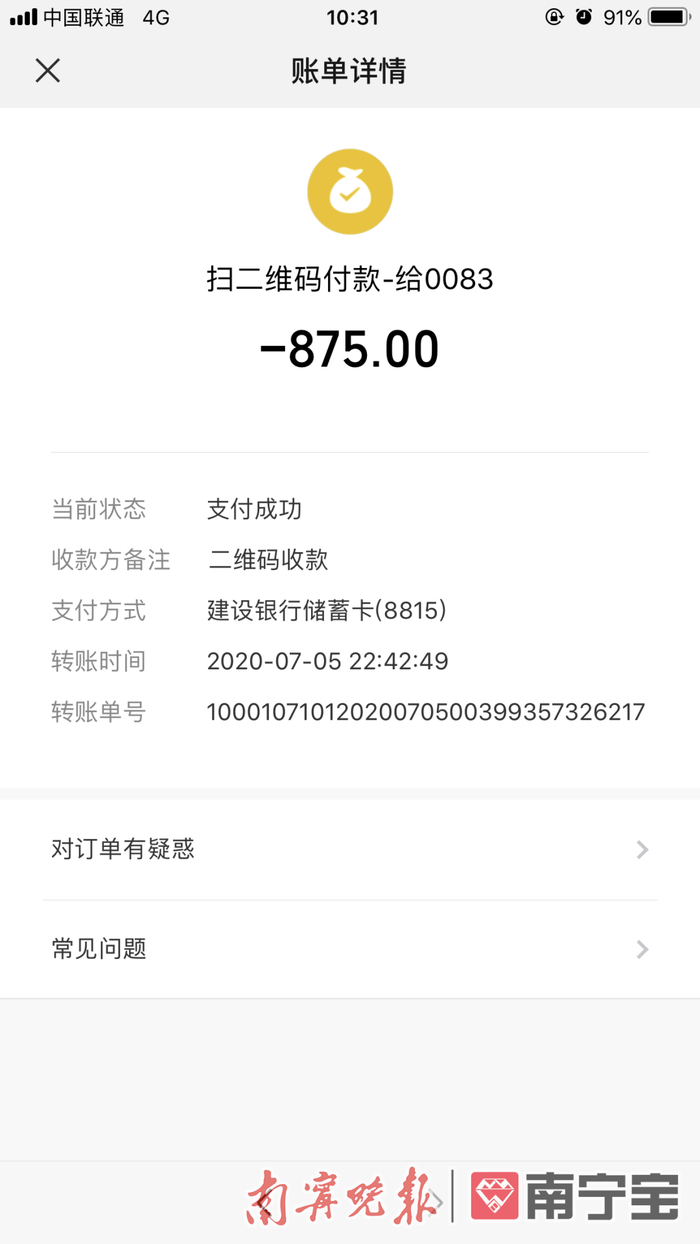Open the 对订单有疑惑 row
700x1244 pixels.
point(350,850)
